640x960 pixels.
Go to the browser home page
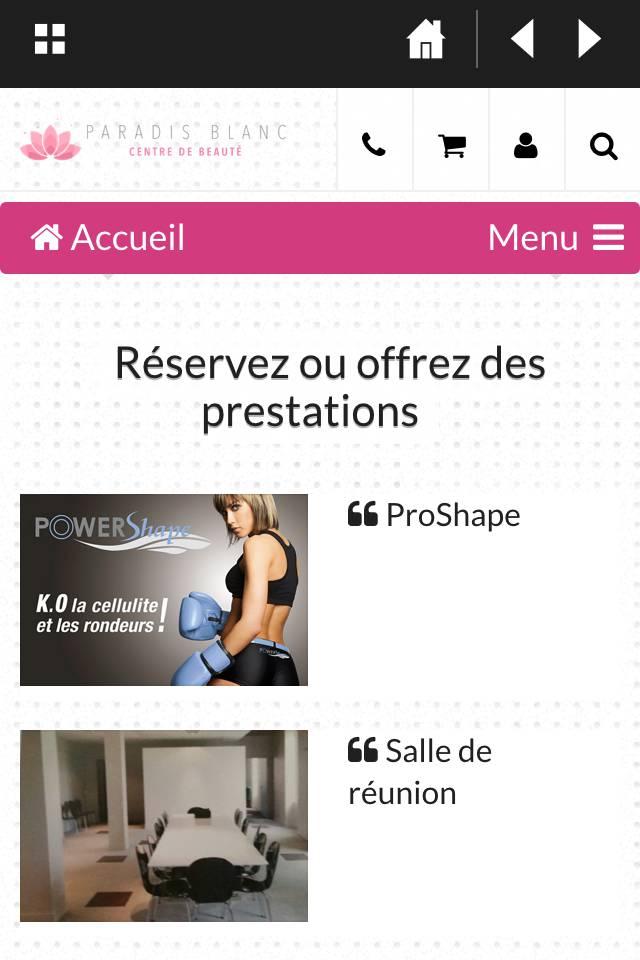pyautogui.click(x=425, y=41)
